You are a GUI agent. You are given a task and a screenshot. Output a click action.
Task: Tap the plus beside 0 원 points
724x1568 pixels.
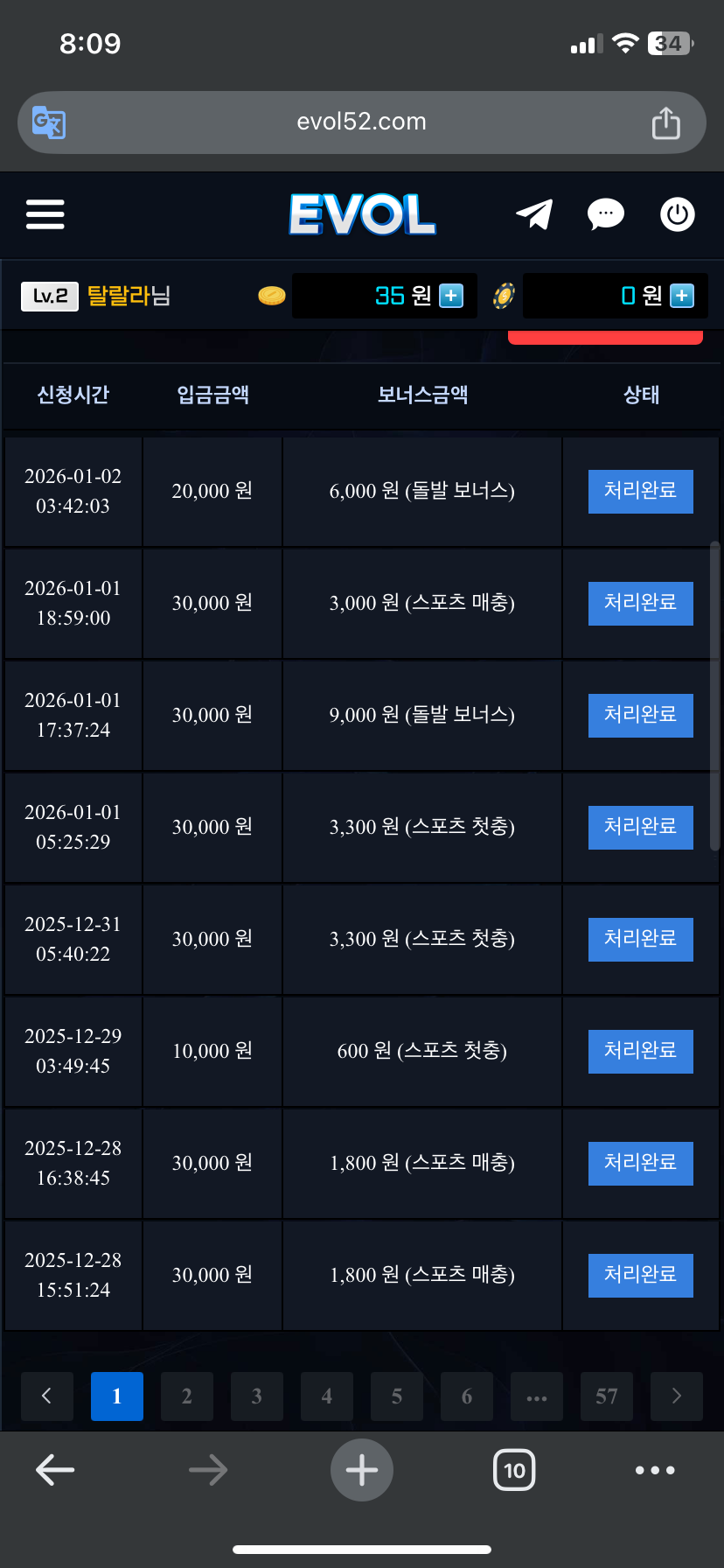tap(682, 296)
